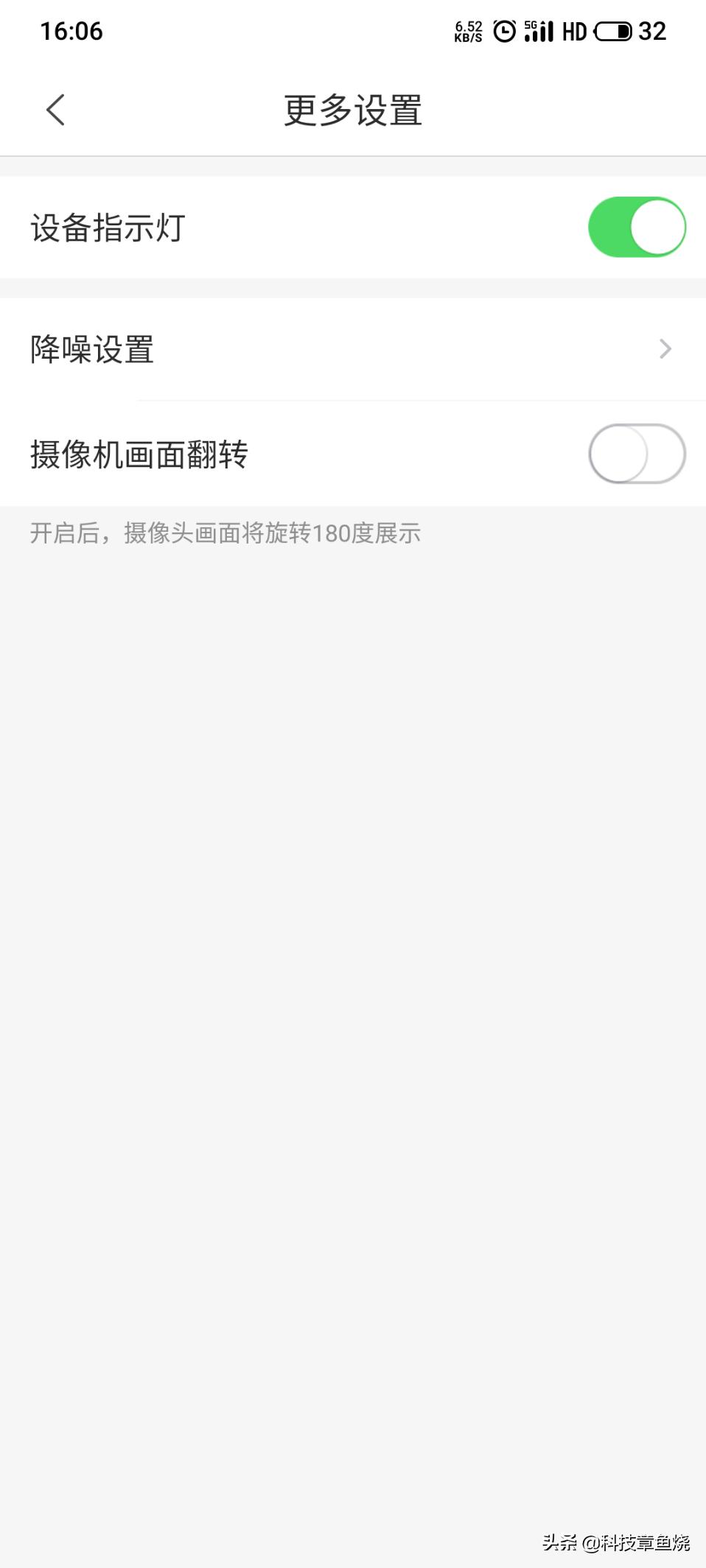Image resolution: width=706 pixels, height=1568 pixels.
Task: Tap the back arrow icon
Action: 55,109
